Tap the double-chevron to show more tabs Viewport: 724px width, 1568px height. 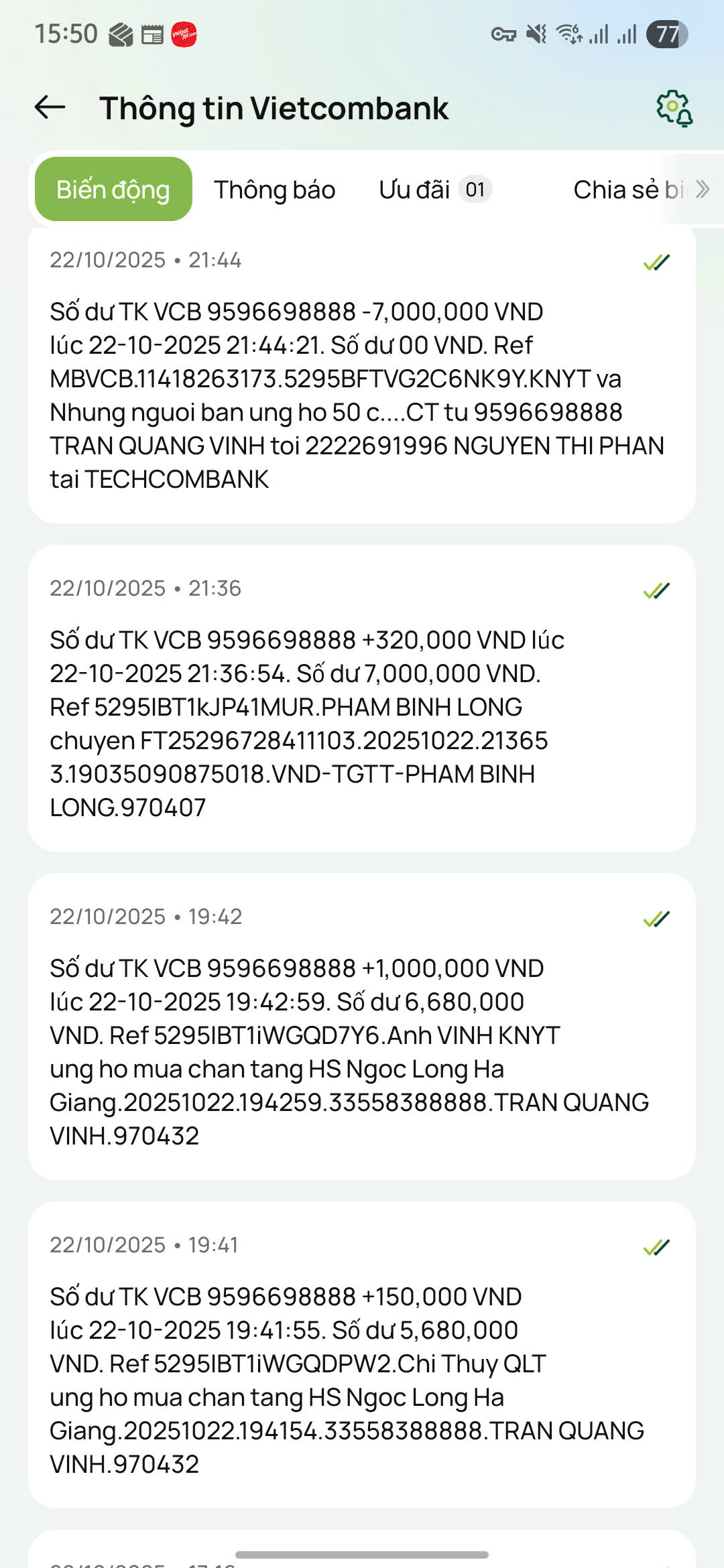click(702, 190)
